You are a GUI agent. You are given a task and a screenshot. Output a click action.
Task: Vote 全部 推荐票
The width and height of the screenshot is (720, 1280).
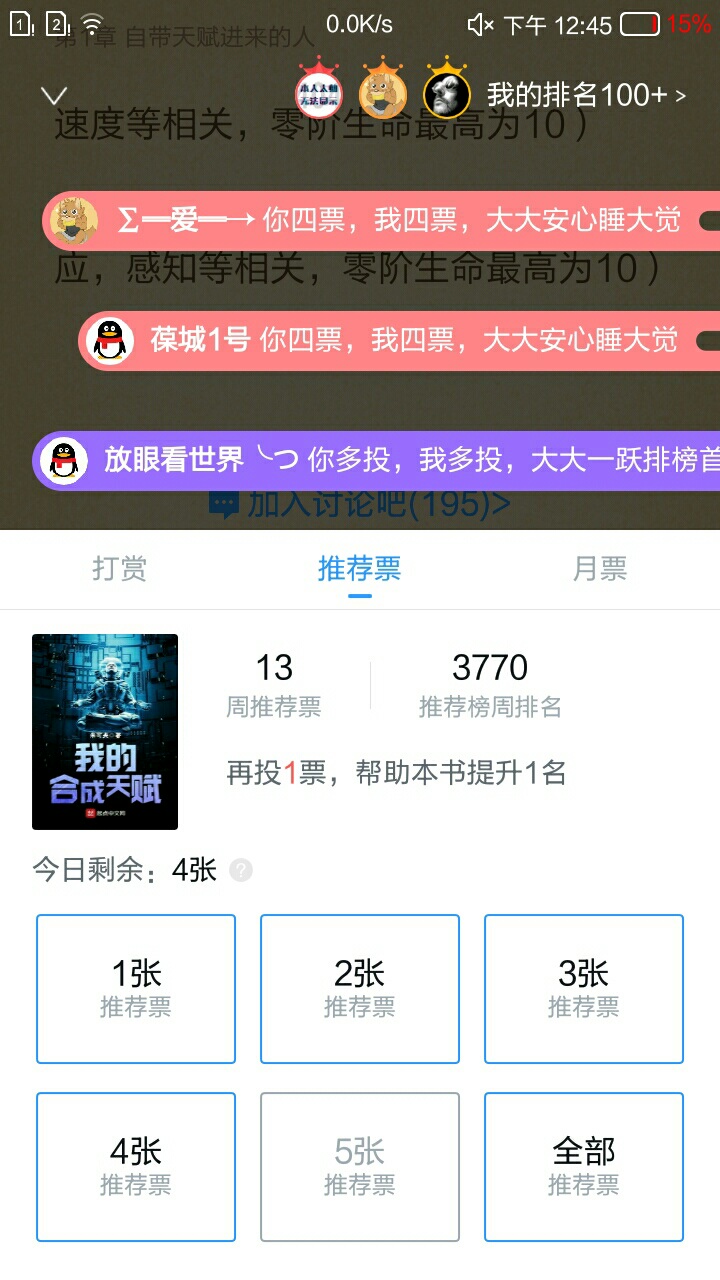[x=584, y=1167]
